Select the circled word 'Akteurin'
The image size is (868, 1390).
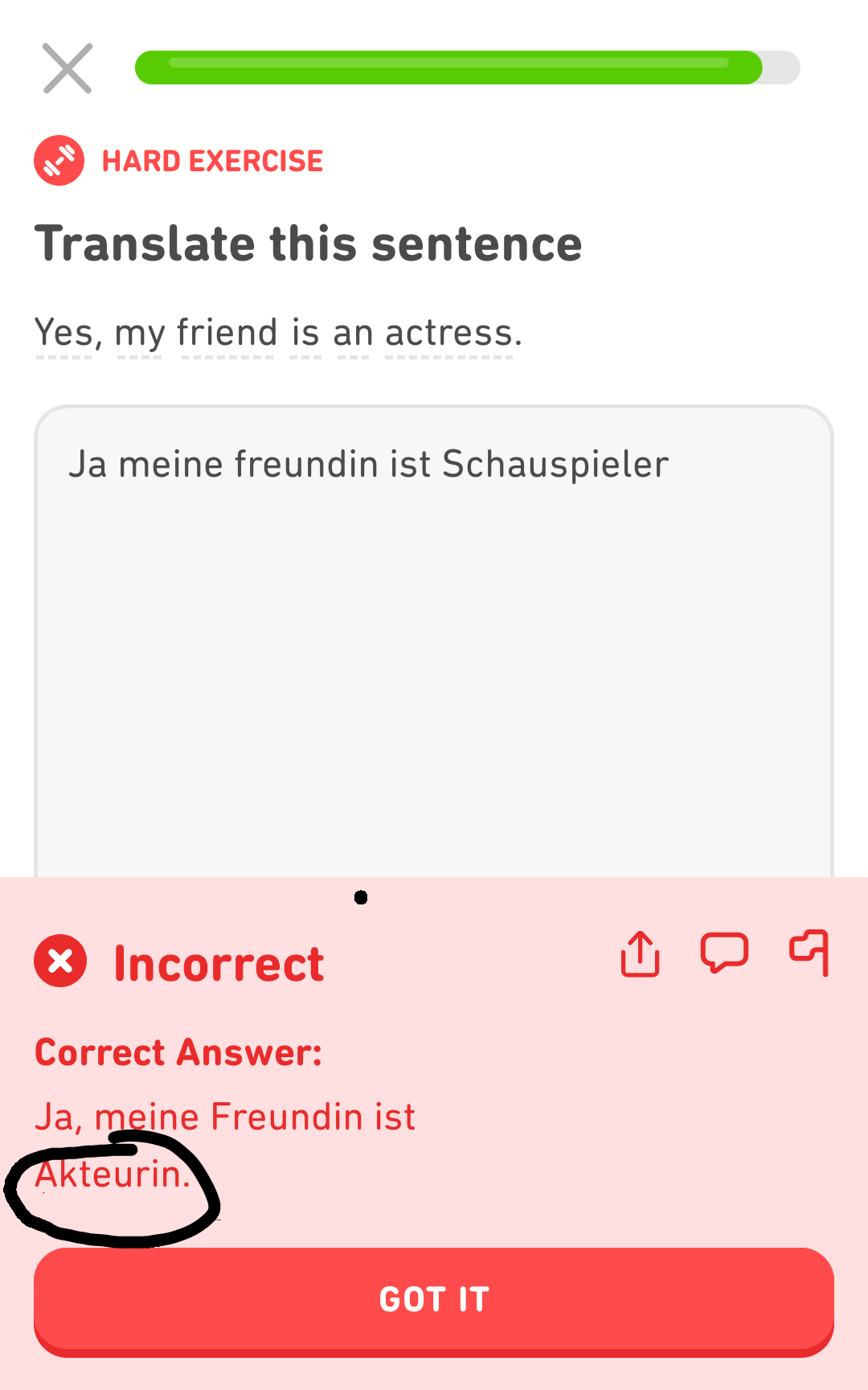(111, 1176)
